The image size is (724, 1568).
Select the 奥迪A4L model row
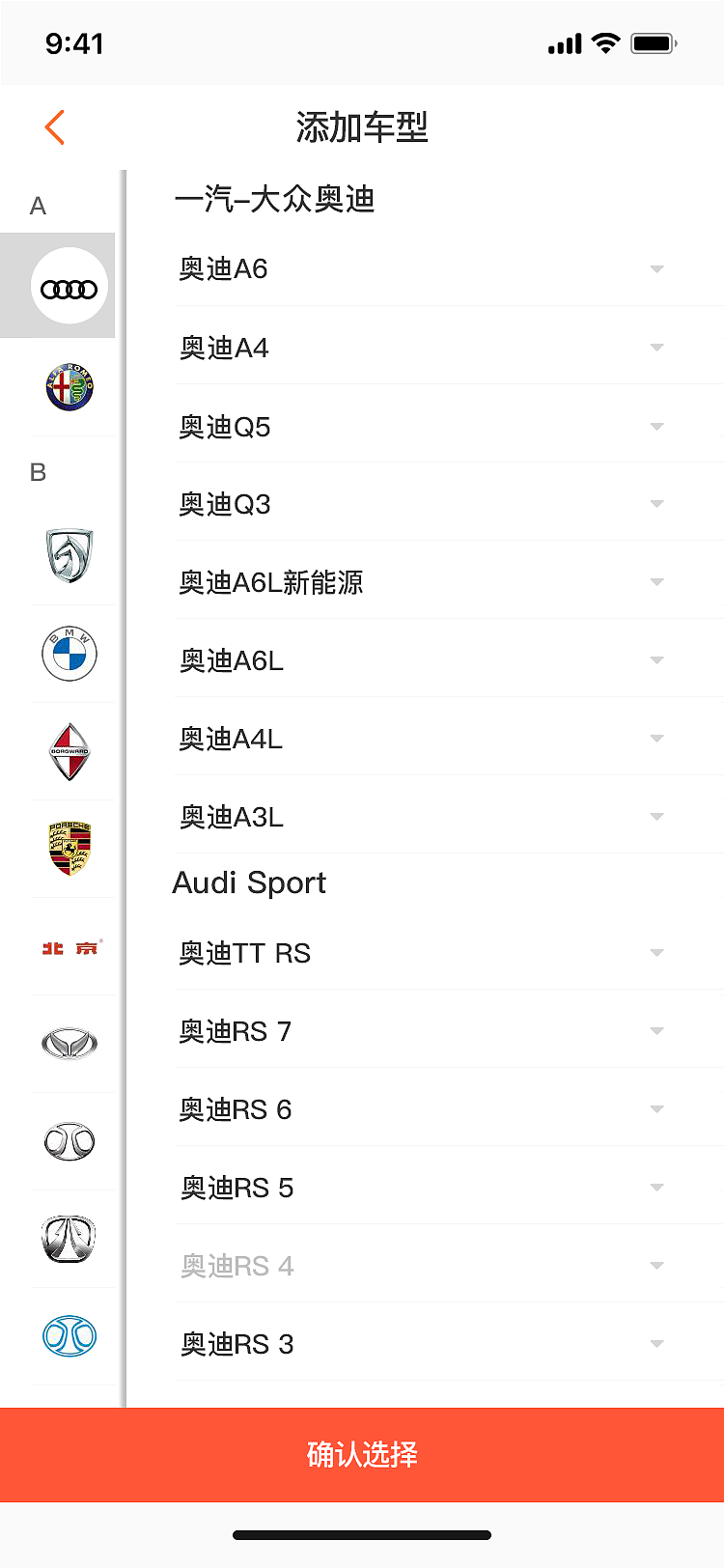click(x=230, y=738)
